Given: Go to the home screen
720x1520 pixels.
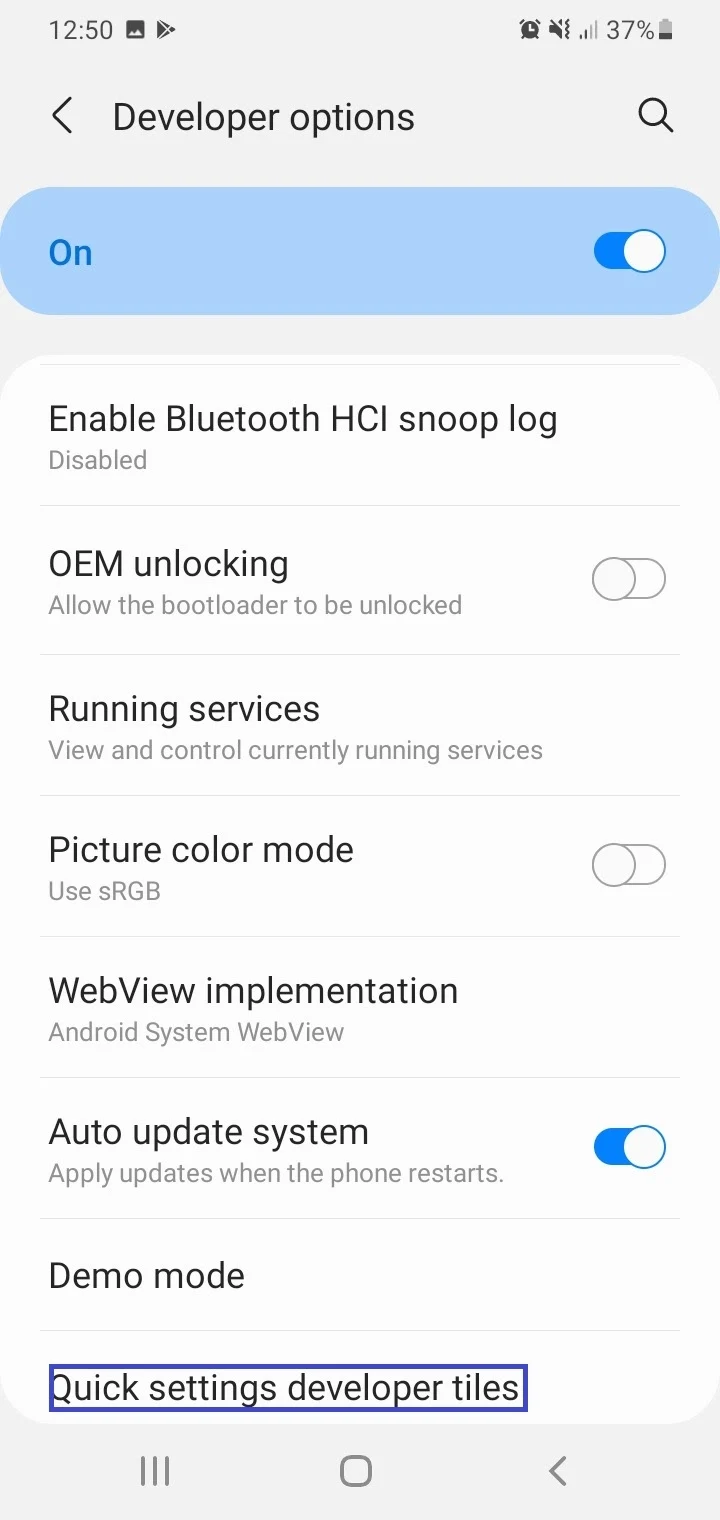Looking at the screenshot, I should point(356,1471).
